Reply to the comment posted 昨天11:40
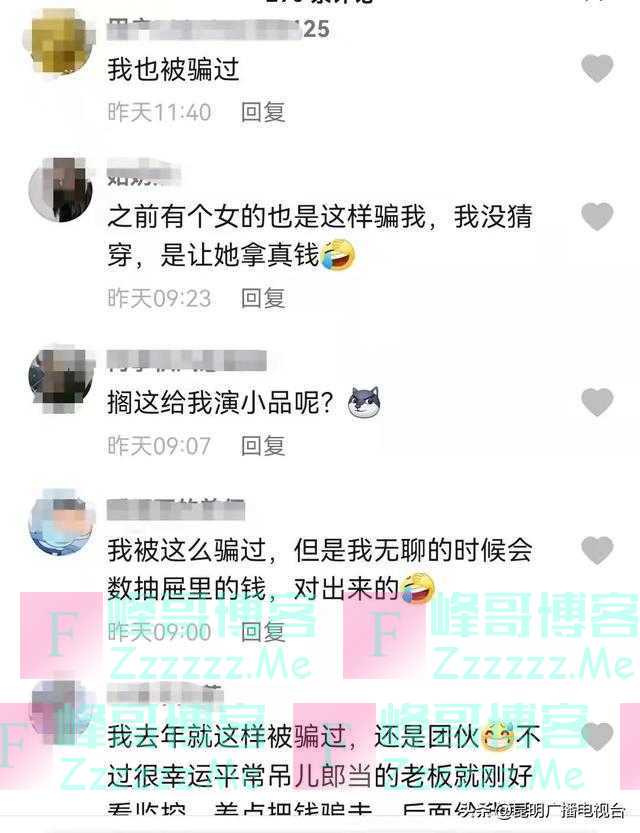The height and width of the screenshot is (833, 640). pyautogui.click(x=263, y=112)
